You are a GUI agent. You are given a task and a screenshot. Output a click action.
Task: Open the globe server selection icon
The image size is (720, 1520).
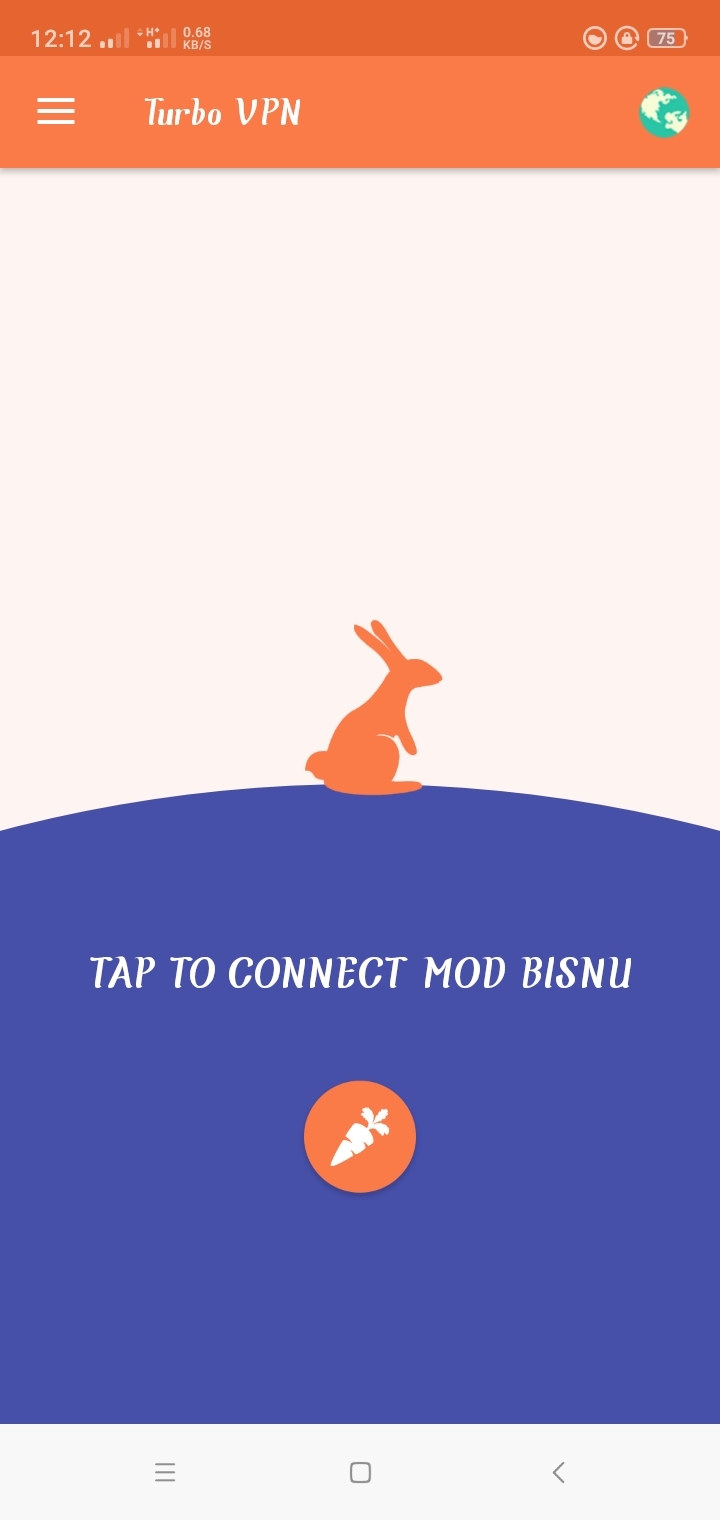pyautogui.click(x=664, y=112)
